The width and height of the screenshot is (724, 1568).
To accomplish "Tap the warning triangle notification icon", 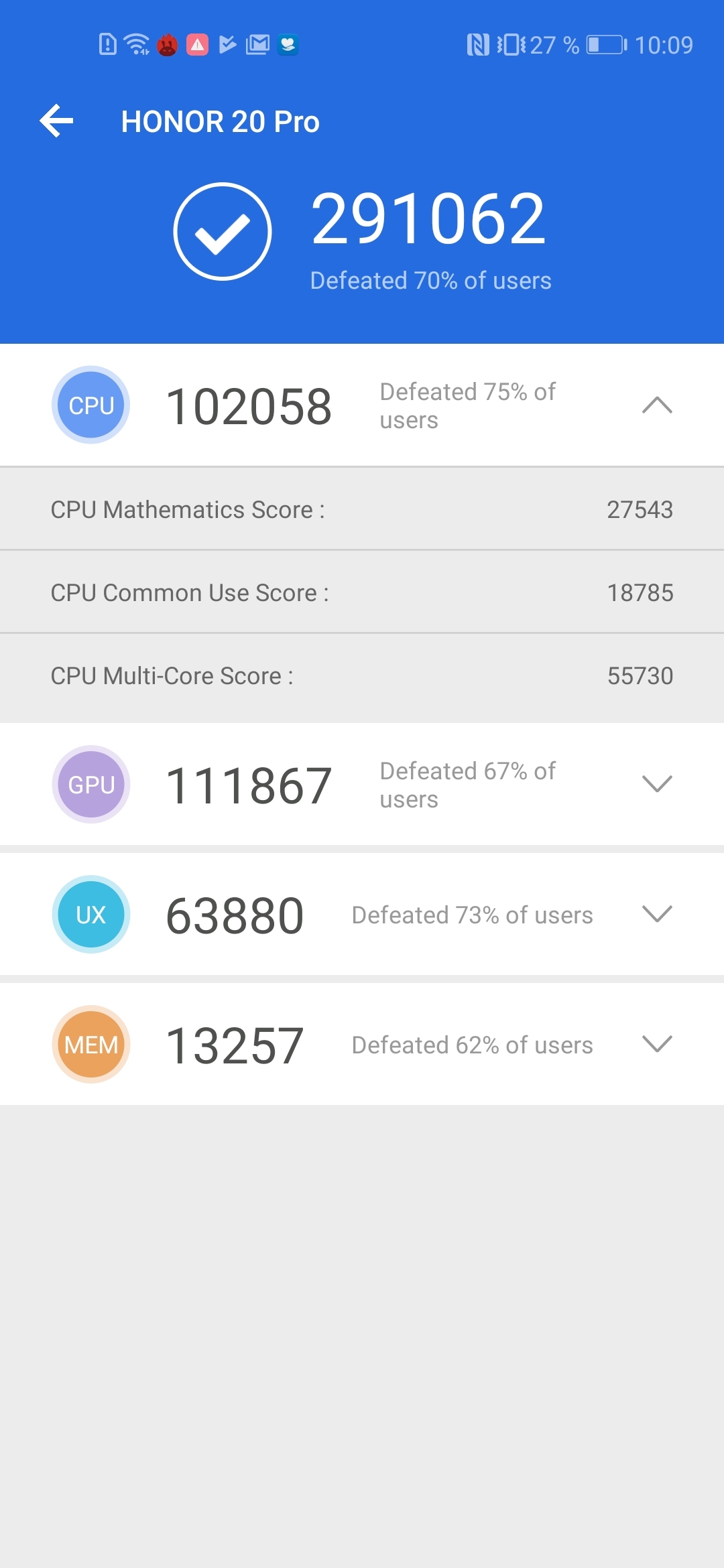I will coord(197,44).
